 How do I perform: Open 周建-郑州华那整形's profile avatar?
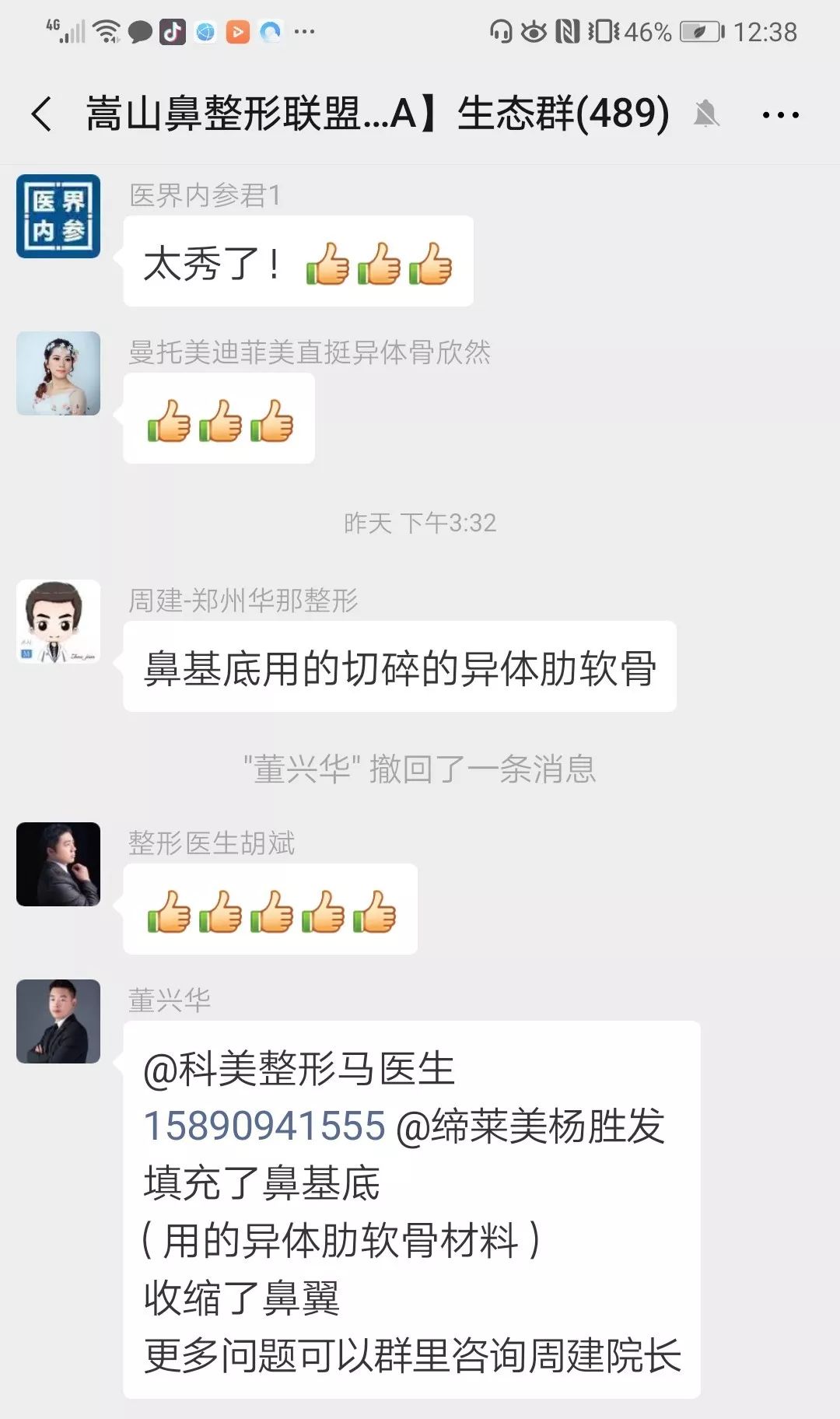(58, 622)
